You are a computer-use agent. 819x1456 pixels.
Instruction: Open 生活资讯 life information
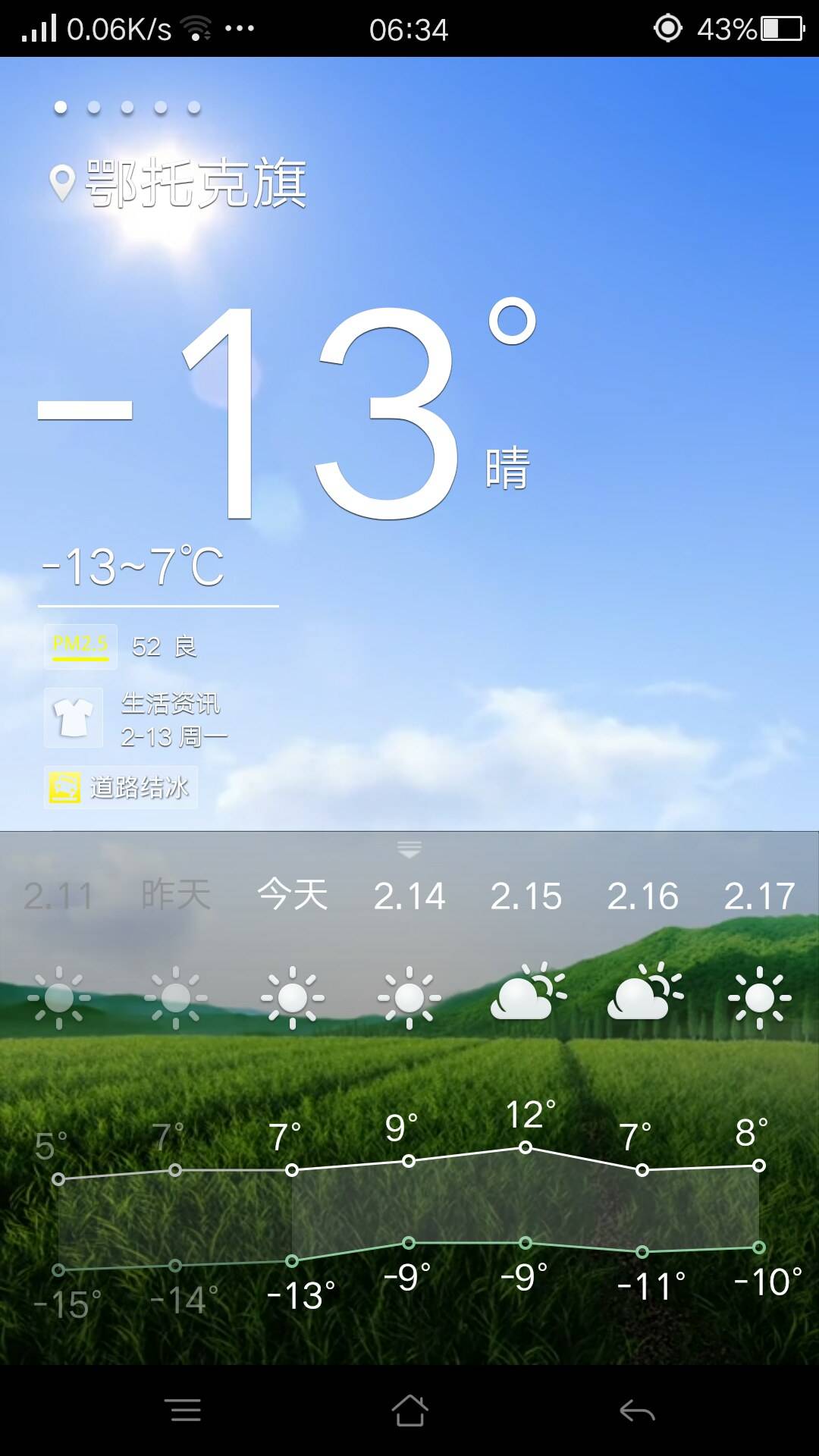(136, 719)
